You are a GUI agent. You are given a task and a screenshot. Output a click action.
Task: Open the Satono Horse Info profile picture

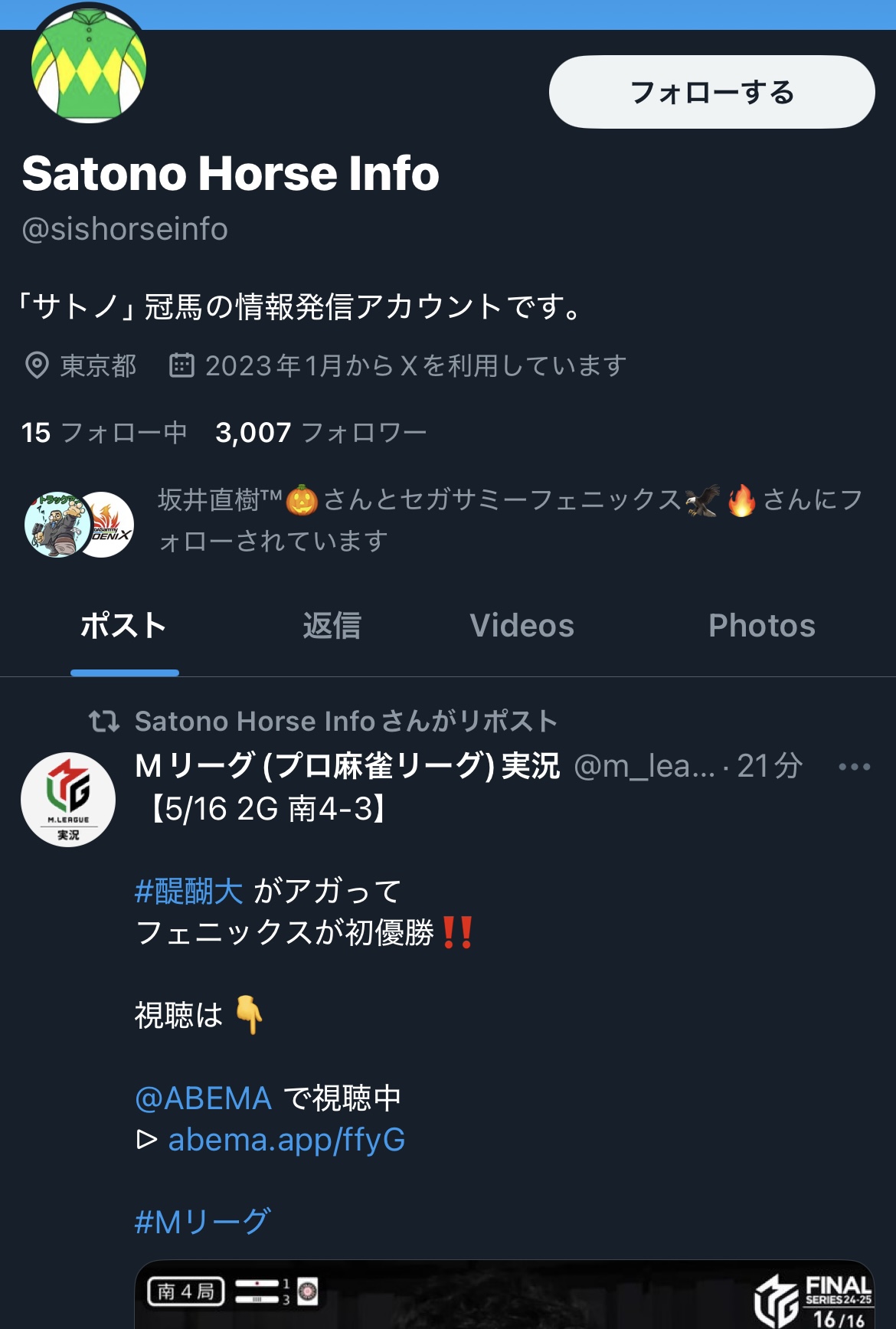89,65
